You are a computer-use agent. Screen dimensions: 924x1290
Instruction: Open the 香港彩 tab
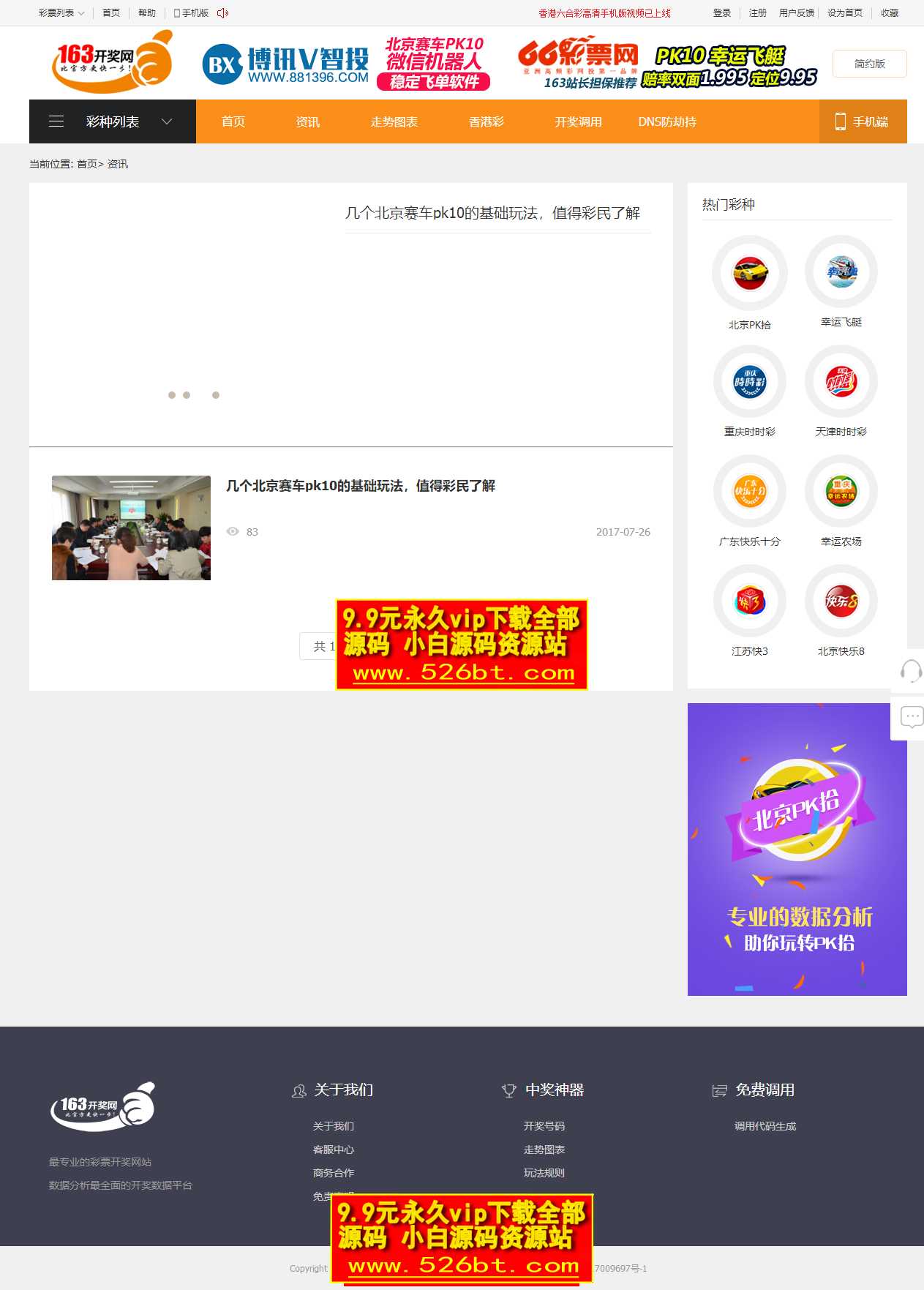pyautogui.click(x=487, y=121)
